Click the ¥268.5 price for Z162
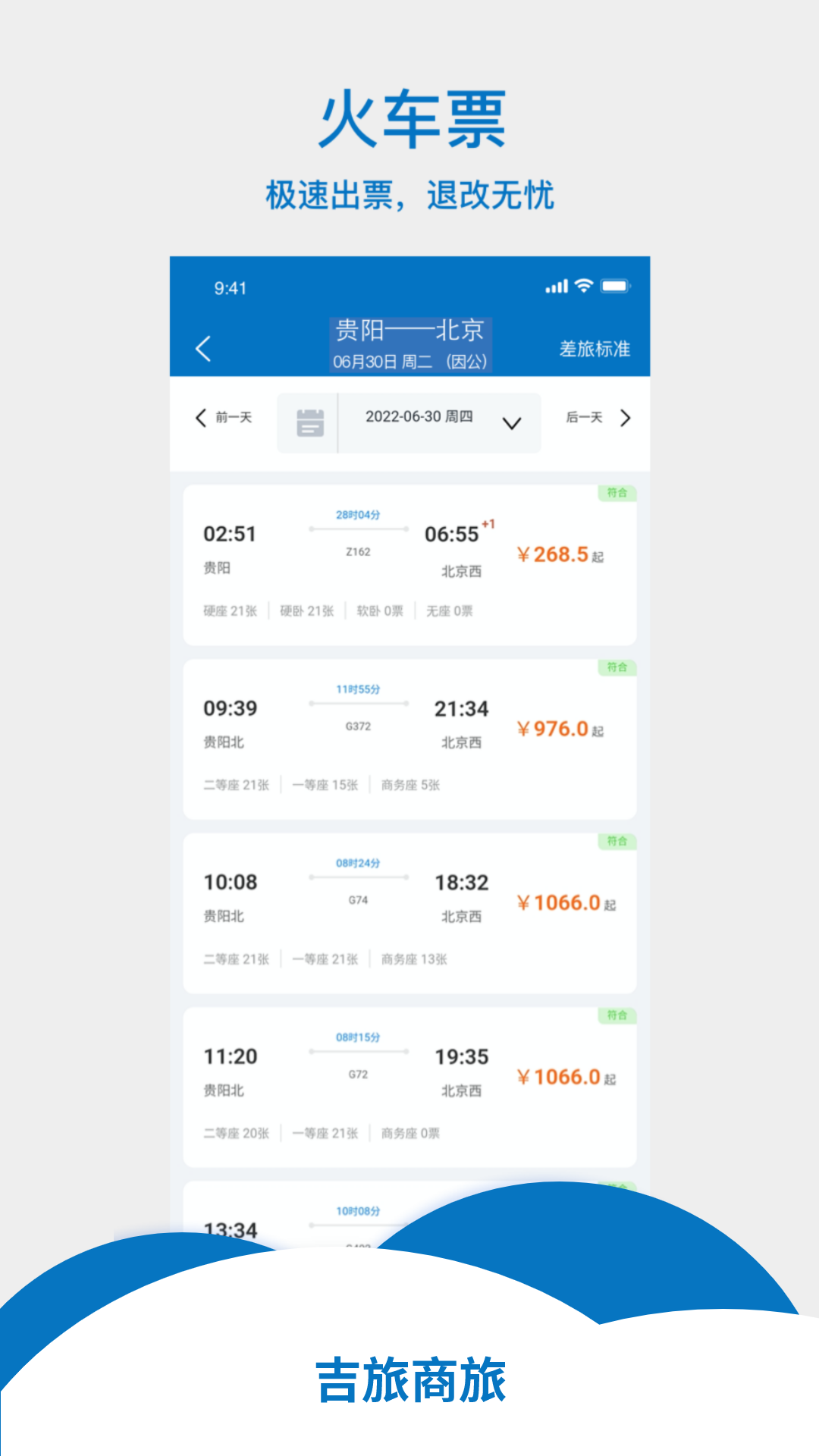819x1456 pixels. [x=560, y=555]
